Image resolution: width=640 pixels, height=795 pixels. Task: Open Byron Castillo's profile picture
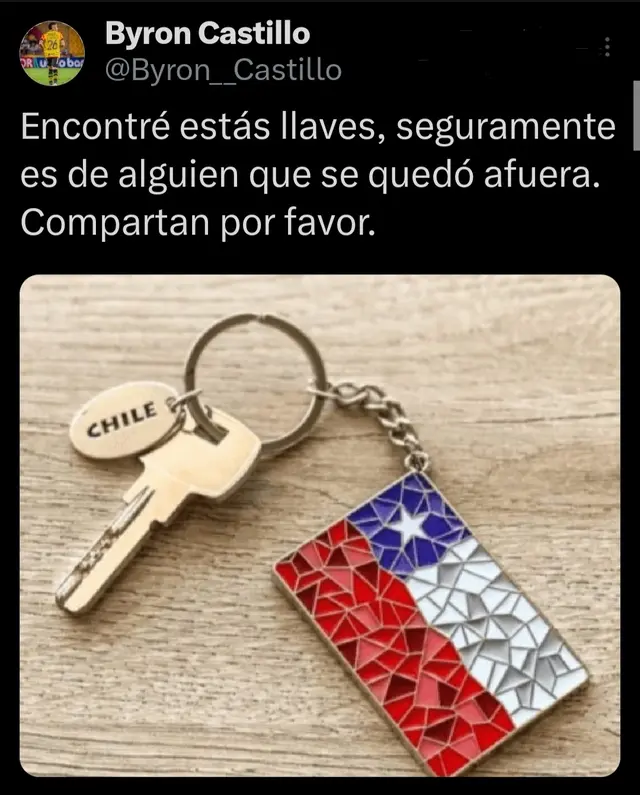coord(52,53)
